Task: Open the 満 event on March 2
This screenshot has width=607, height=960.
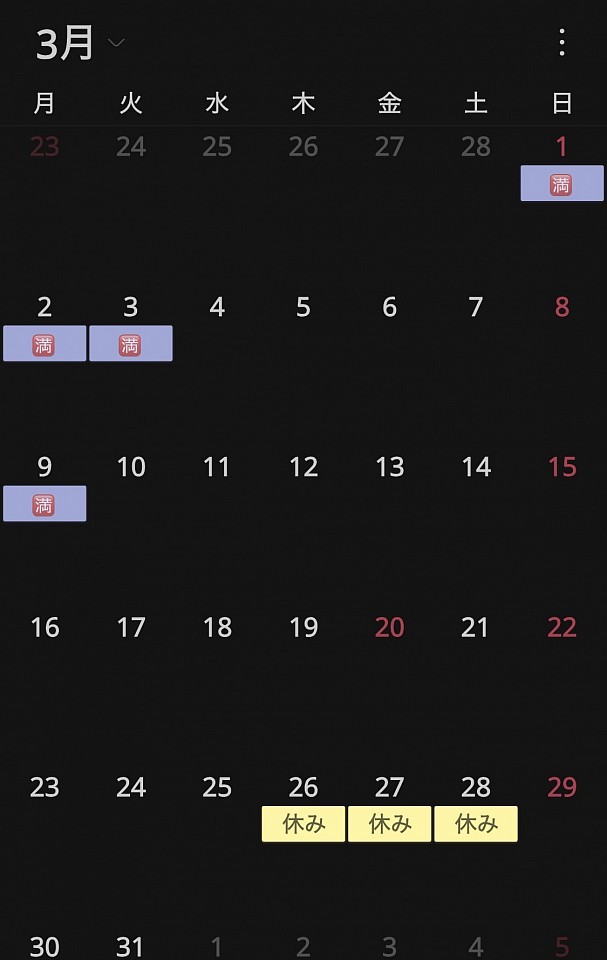Action: point(44,344)
